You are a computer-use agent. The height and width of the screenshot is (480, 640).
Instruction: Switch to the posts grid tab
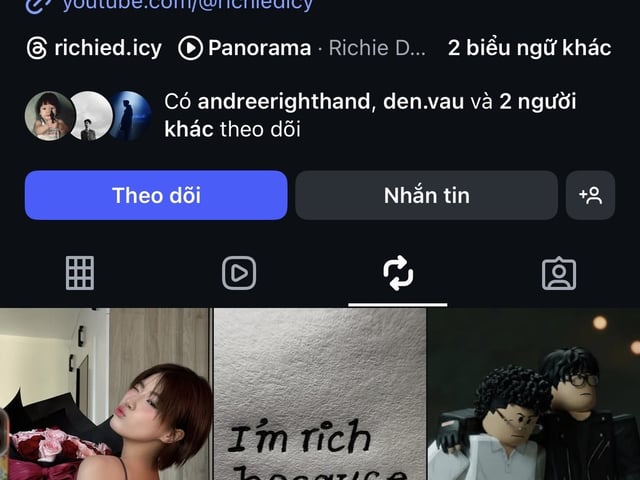[80, 272]
